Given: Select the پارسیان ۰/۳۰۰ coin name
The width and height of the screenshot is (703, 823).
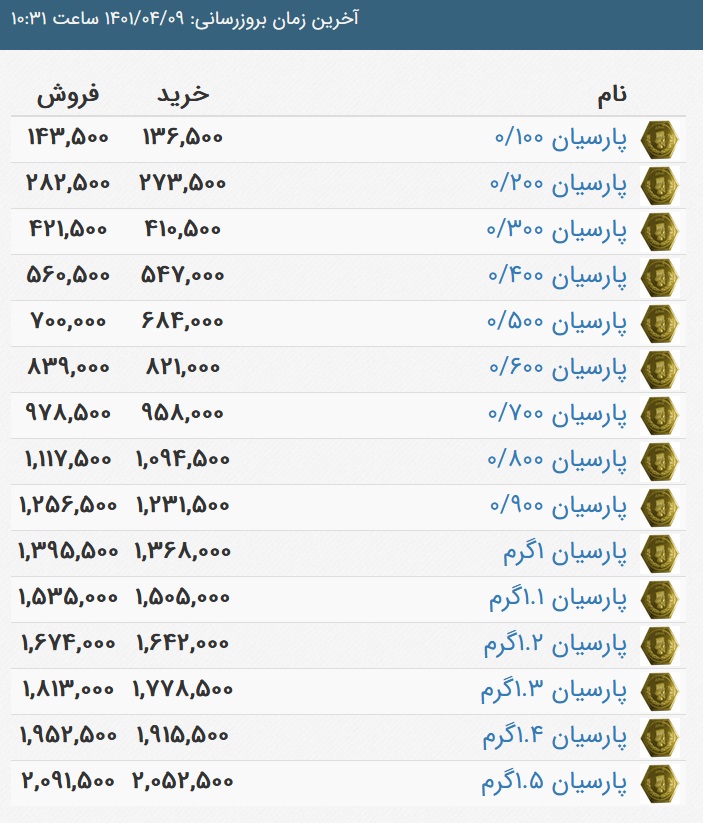Looking at the screenshot, I should click(557, 231).
